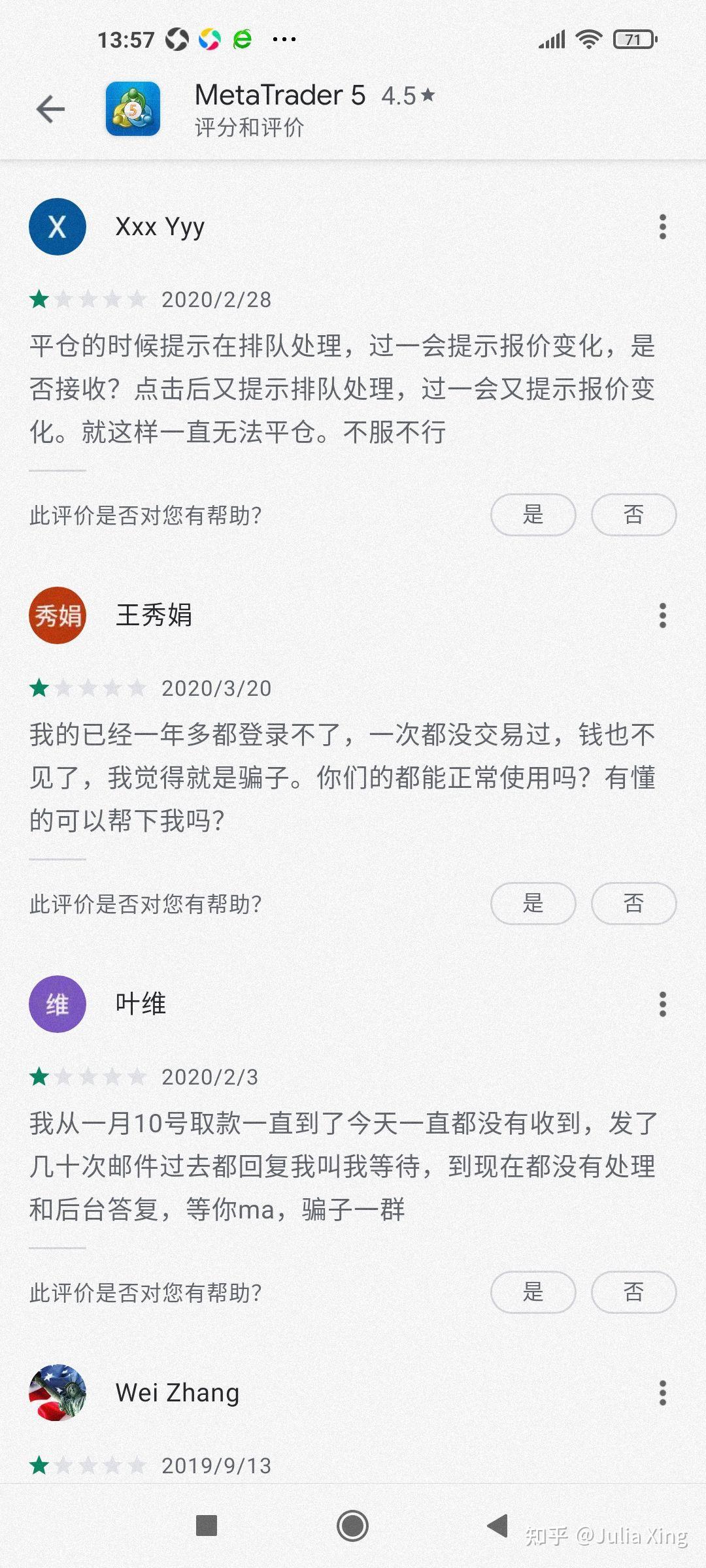The image size is (706, 1568).
Task: Tap 是 under Wang Xiujuan's review
Action: [533, 904]
